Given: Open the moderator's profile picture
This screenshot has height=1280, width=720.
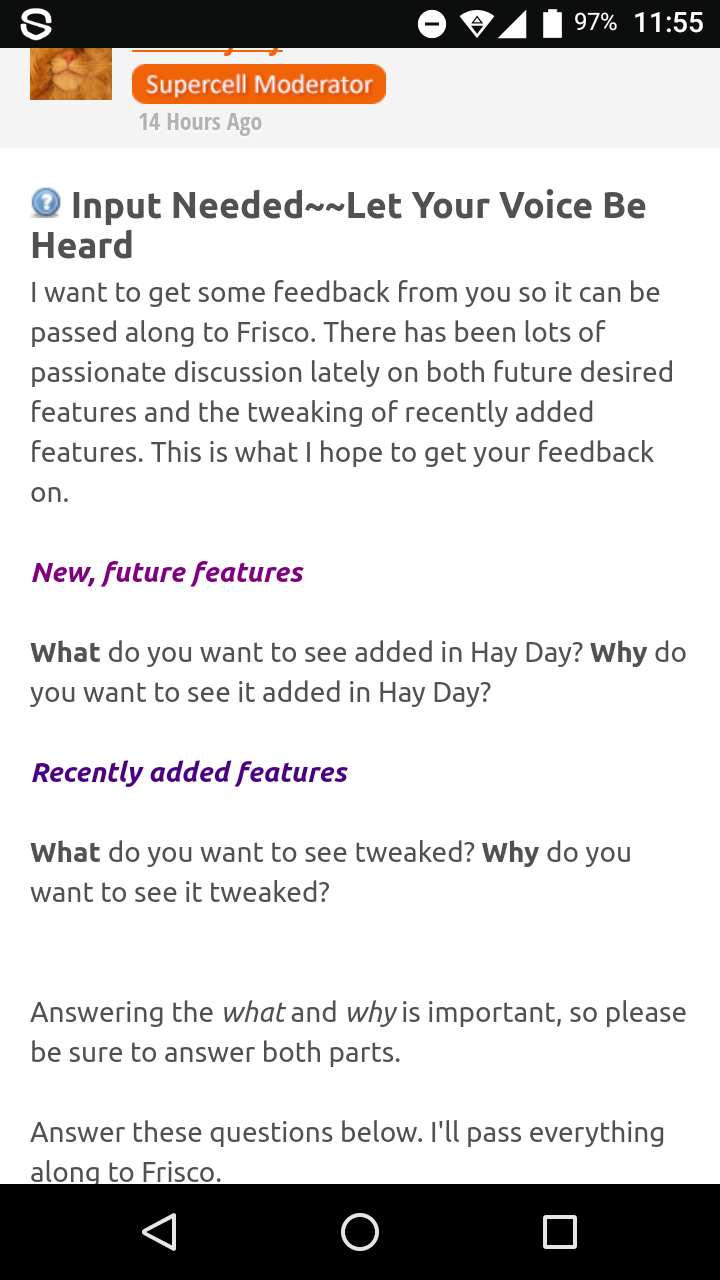Looking at the screenshot, I should (x=70, y=75).
